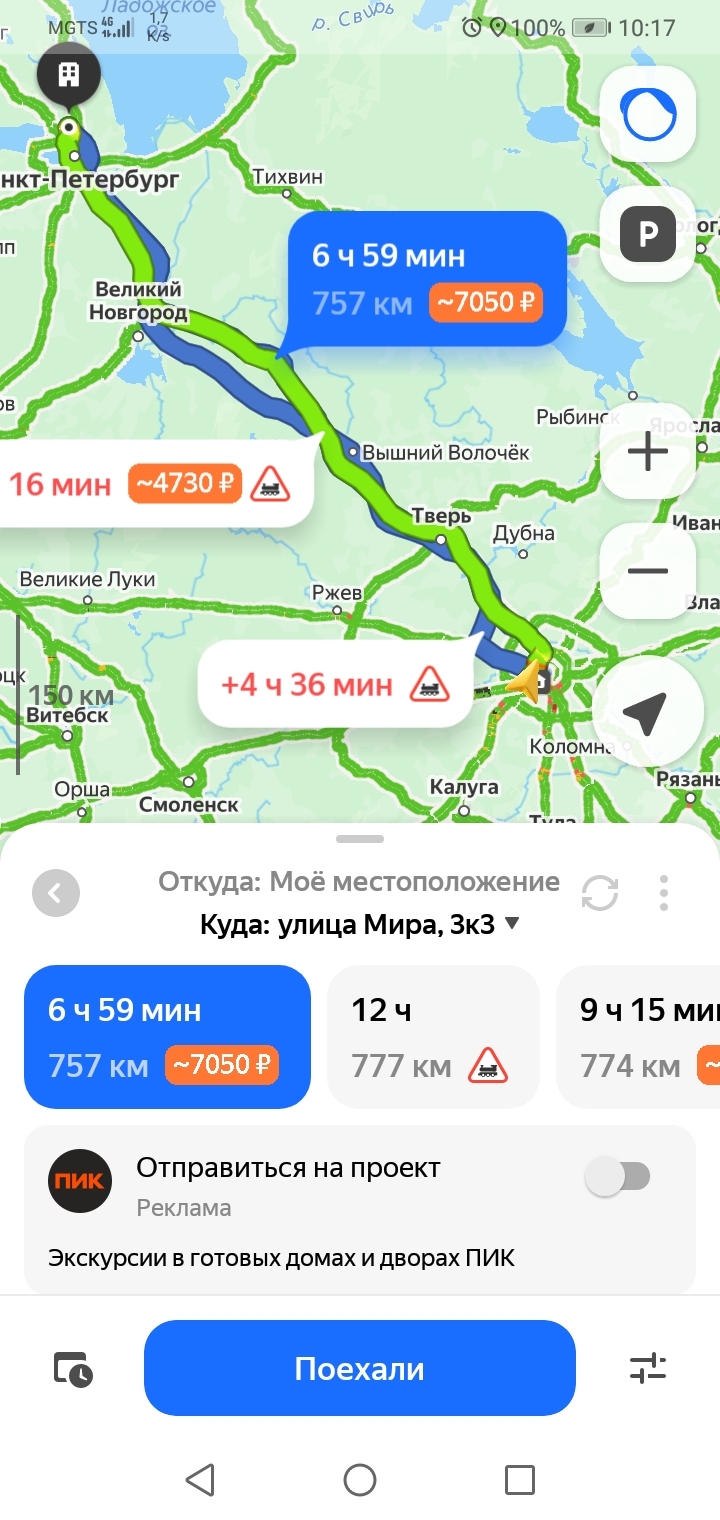Open route overflow menu
The image size is (720, 1520).
pyautogui.click(x=664, y=893)
